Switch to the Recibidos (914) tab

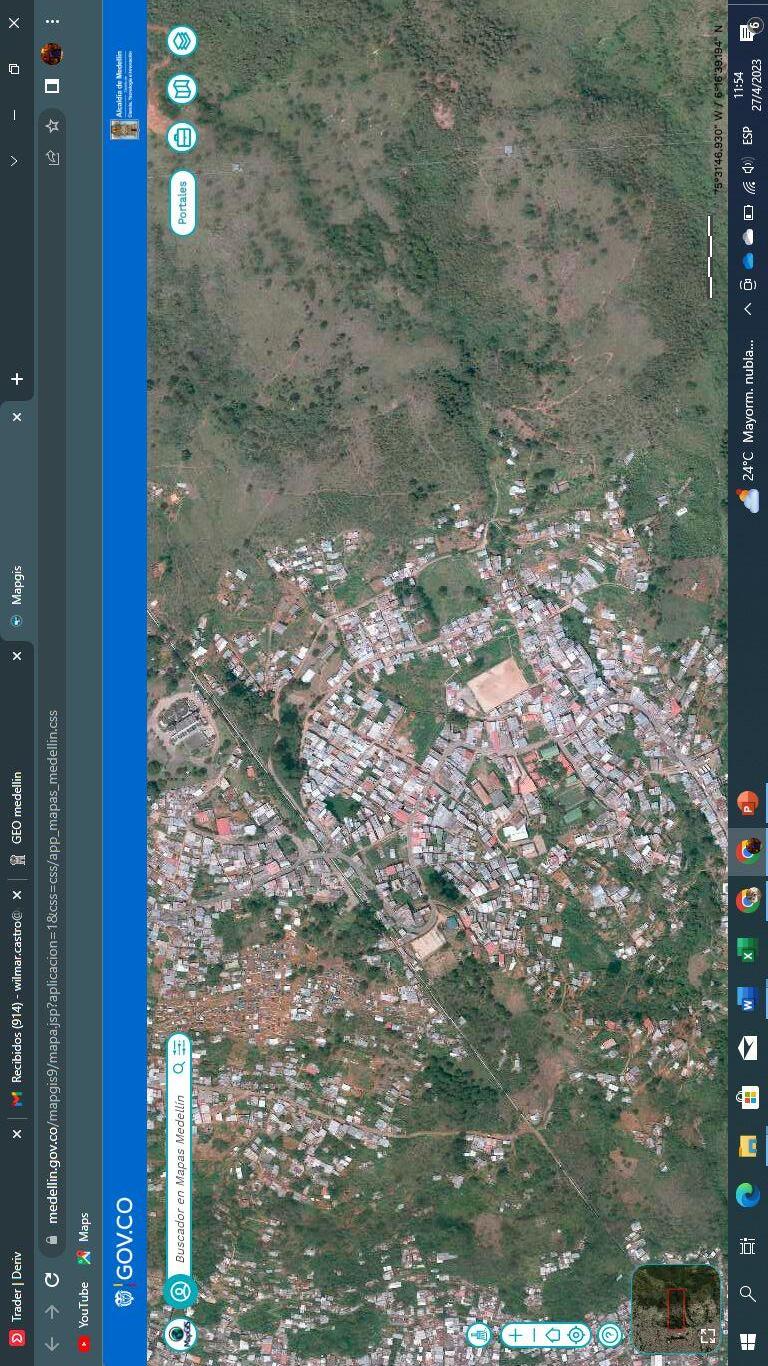pyautogui.click(x=17, y=1010)
